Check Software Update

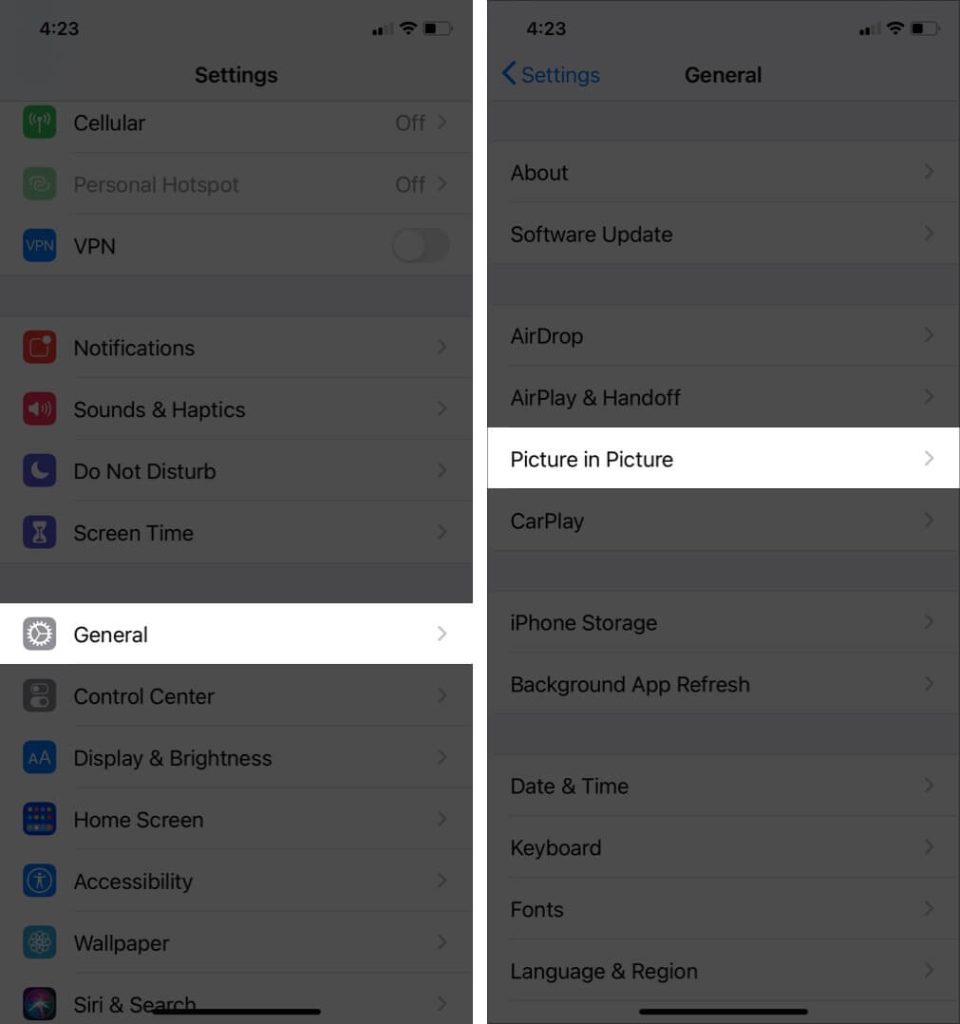tap(722, 234)
